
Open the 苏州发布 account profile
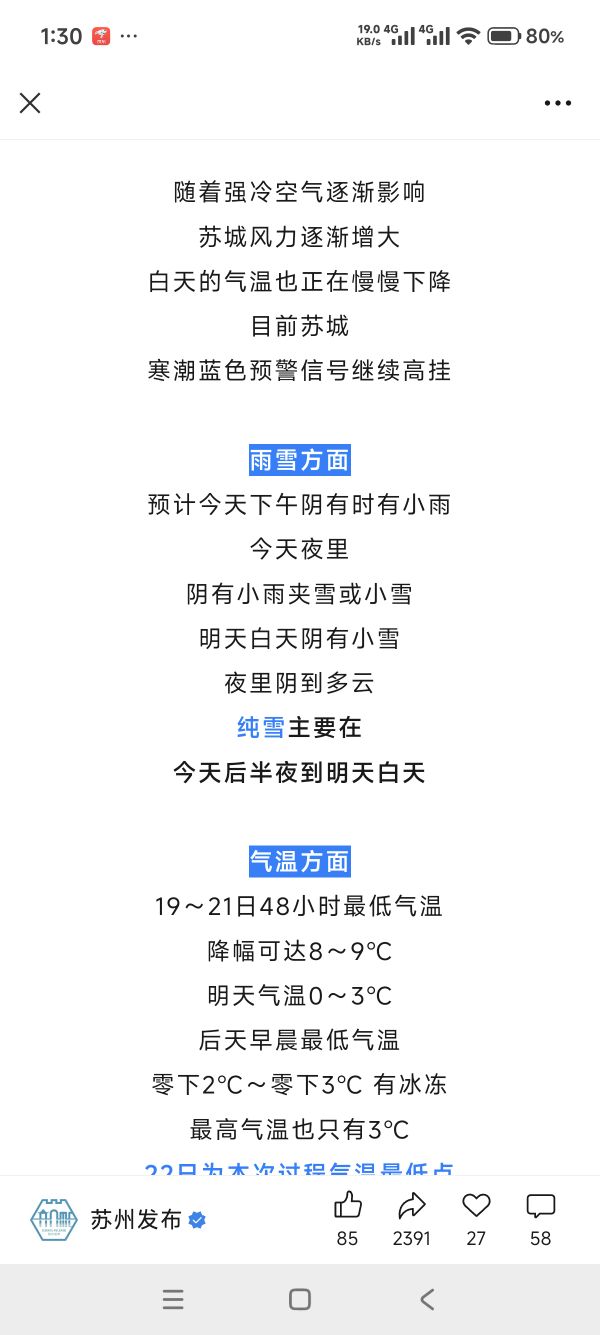pyautogui.click(x=134, y=1220)
